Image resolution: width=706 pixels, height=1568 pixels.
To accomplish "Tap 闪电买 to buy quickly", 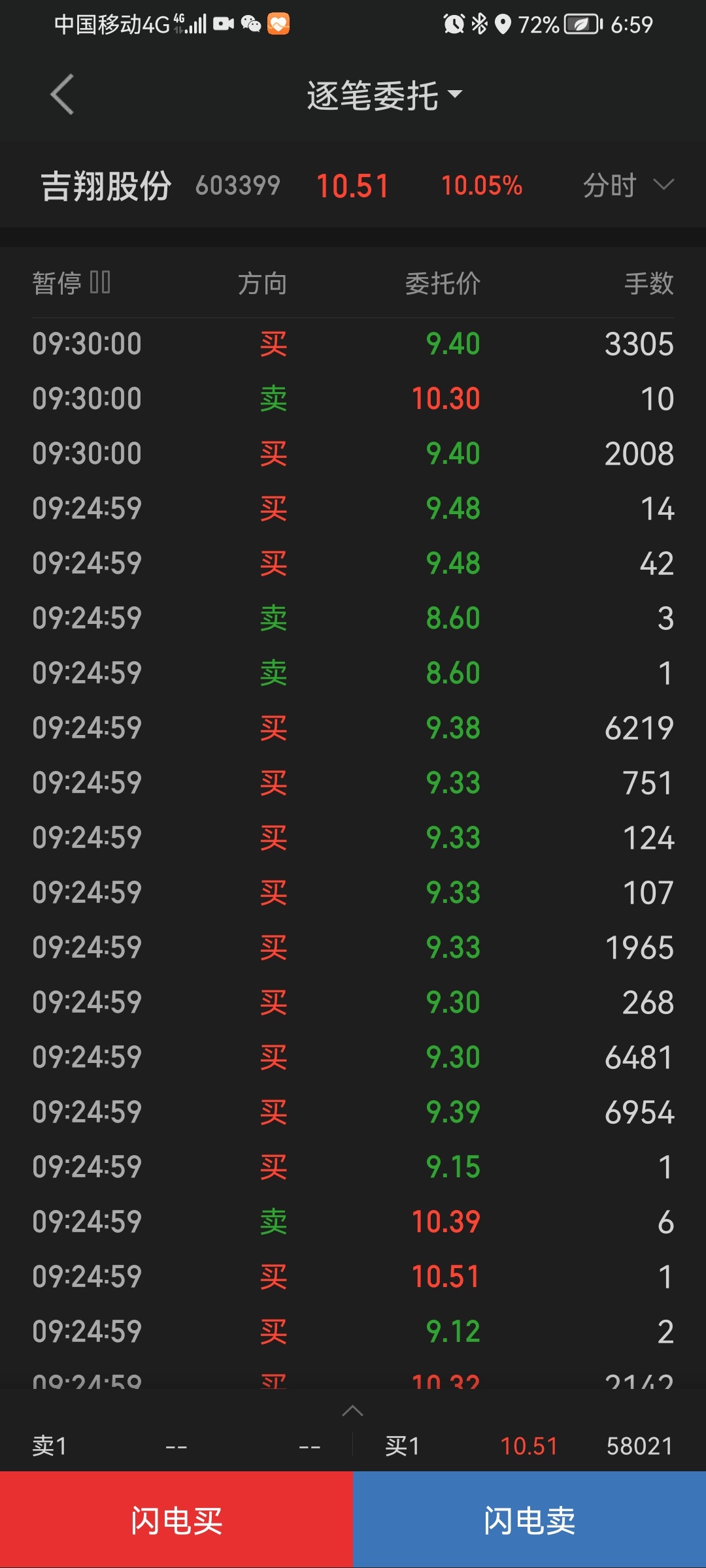I will [176, 1520].
